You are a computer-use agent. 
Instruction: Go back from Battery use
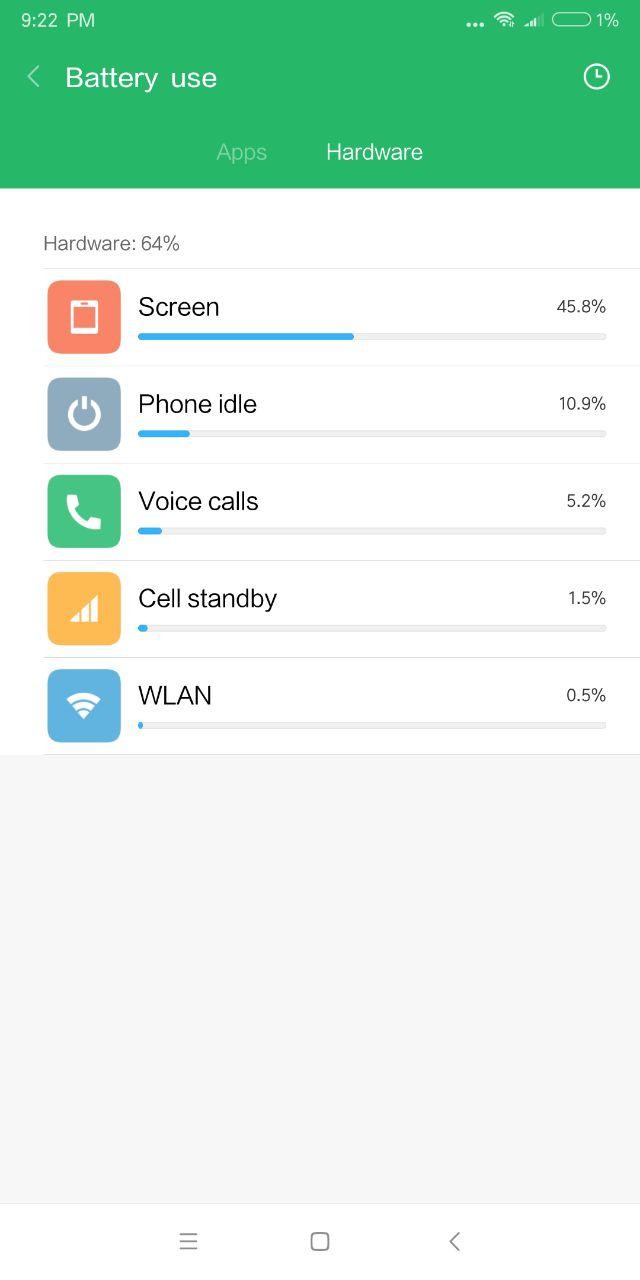(34, 77)
